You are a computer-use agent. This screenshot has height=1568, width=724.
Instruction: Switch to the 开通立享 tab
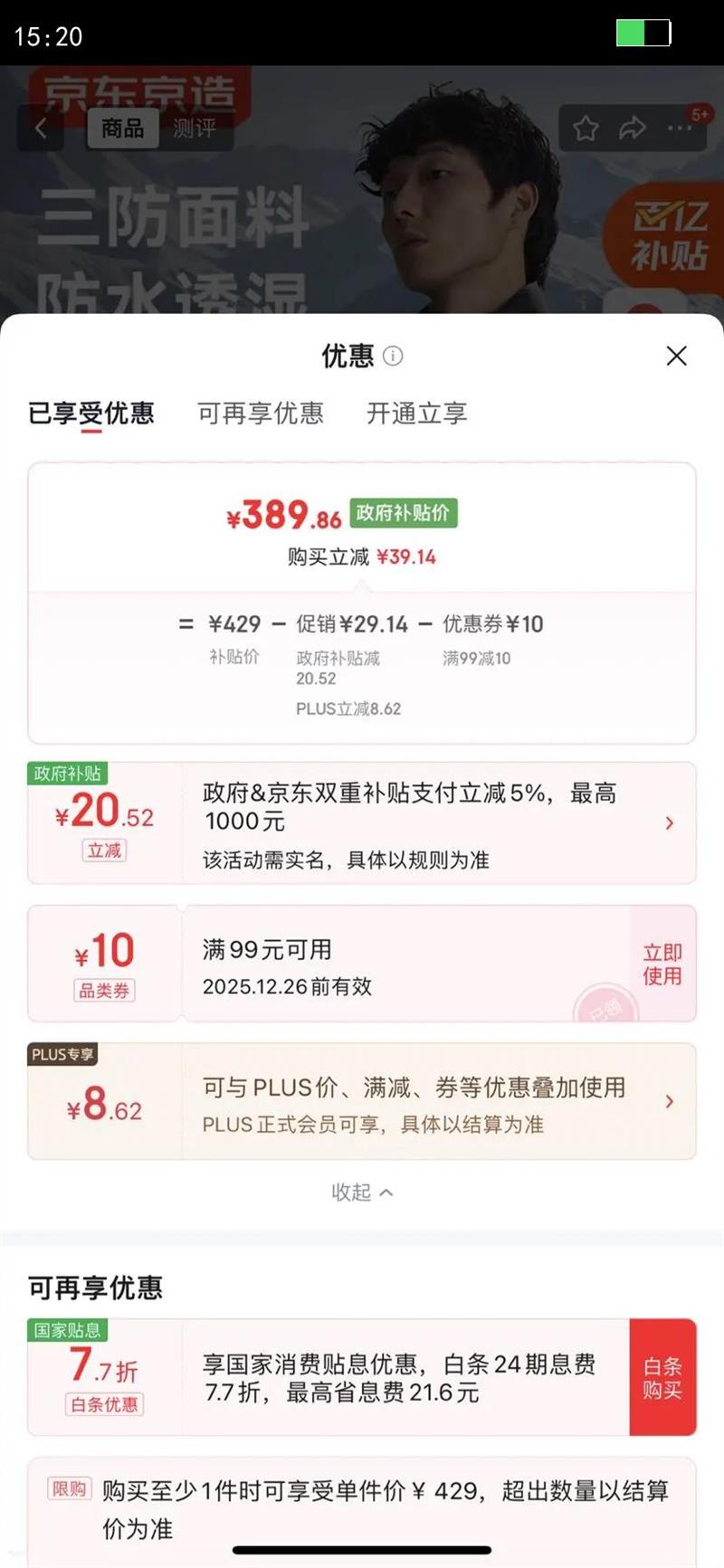tap(417, 413)
